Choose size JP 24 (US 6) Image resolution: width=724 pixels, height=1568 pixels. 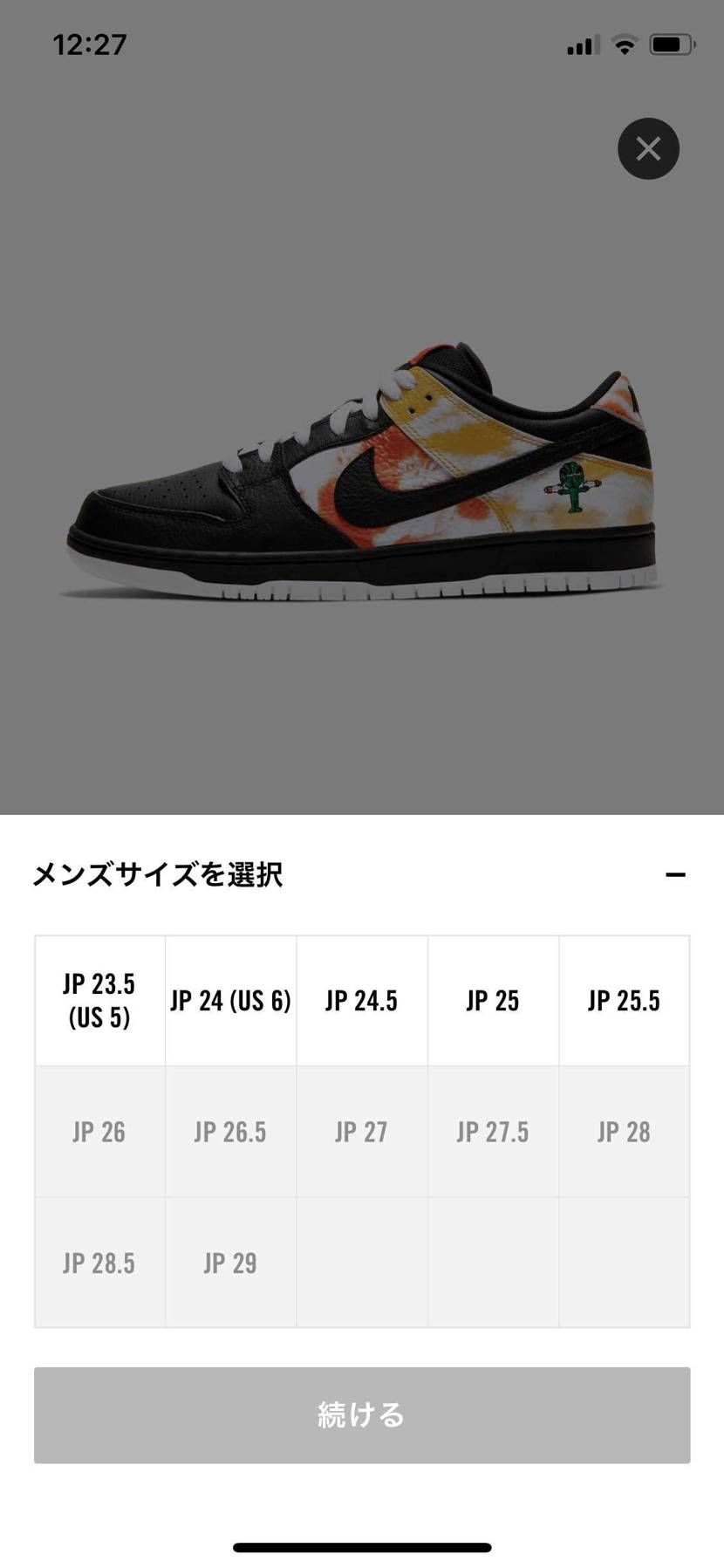(x=230, y=1000)
